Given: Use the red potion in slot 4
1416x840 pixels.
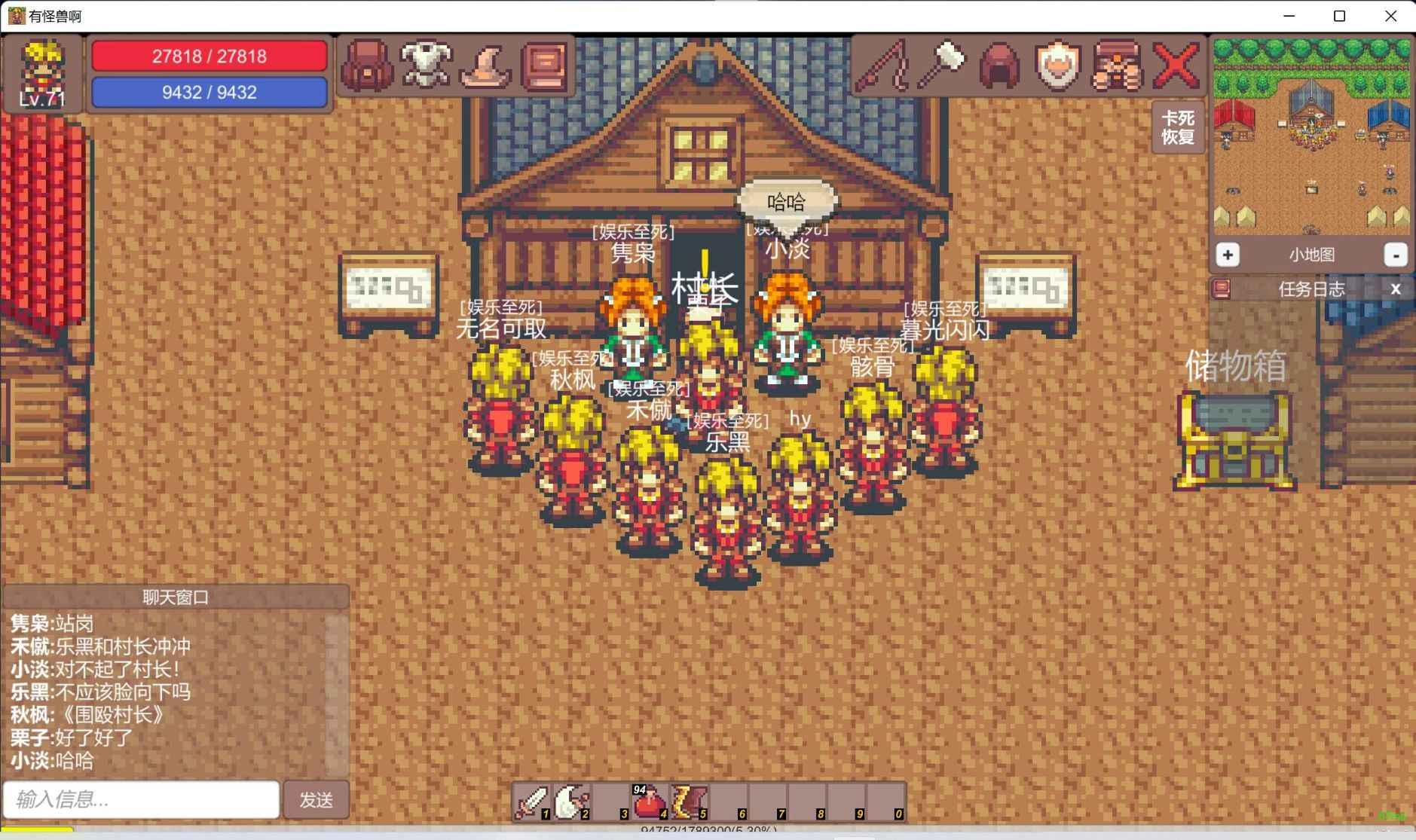Looking at the screenshot, I should (x=650, y=802).
